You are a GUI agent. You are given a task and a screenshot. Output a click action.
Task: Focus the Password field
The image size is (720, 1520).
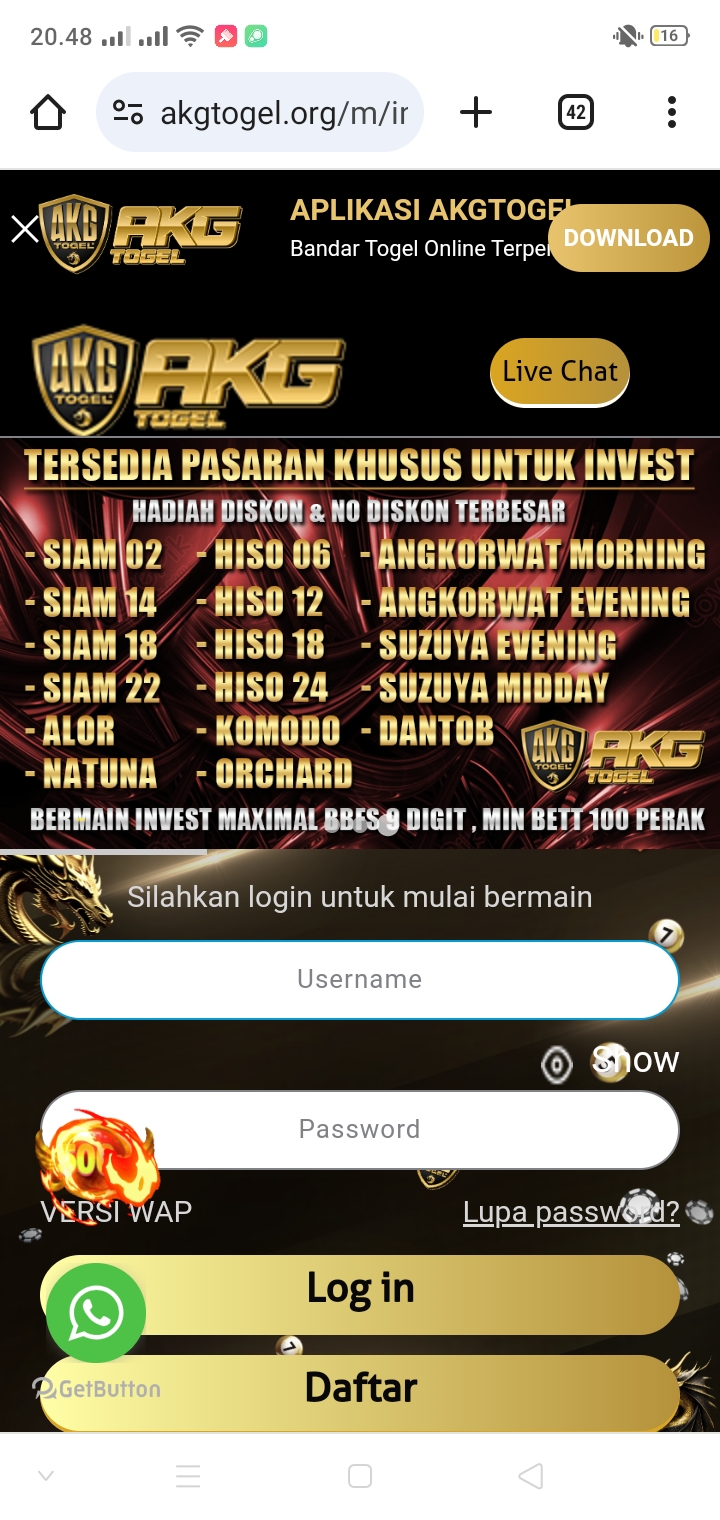(360, 1129)
